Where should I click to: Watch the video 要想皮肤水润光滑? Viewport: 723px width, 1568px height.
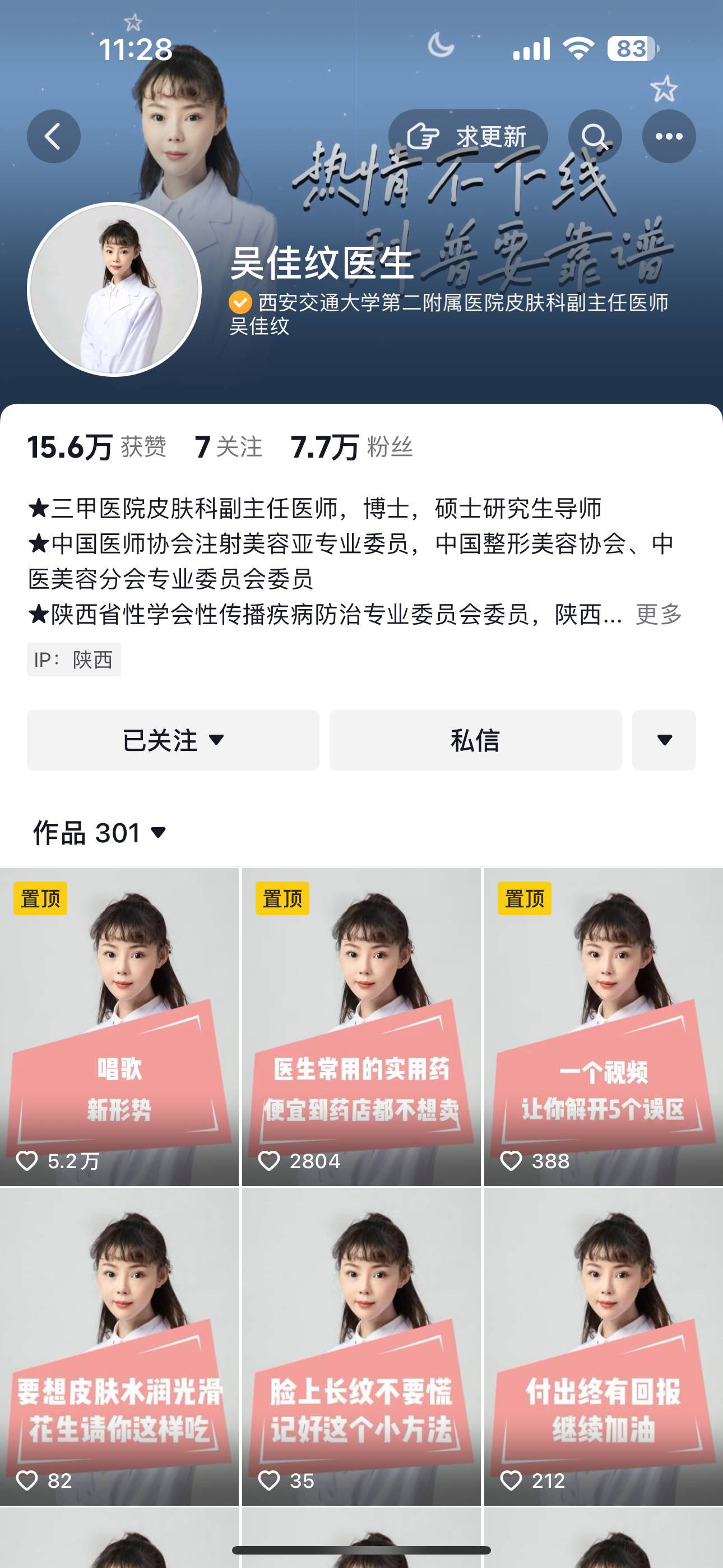[x=119, y=1346]
